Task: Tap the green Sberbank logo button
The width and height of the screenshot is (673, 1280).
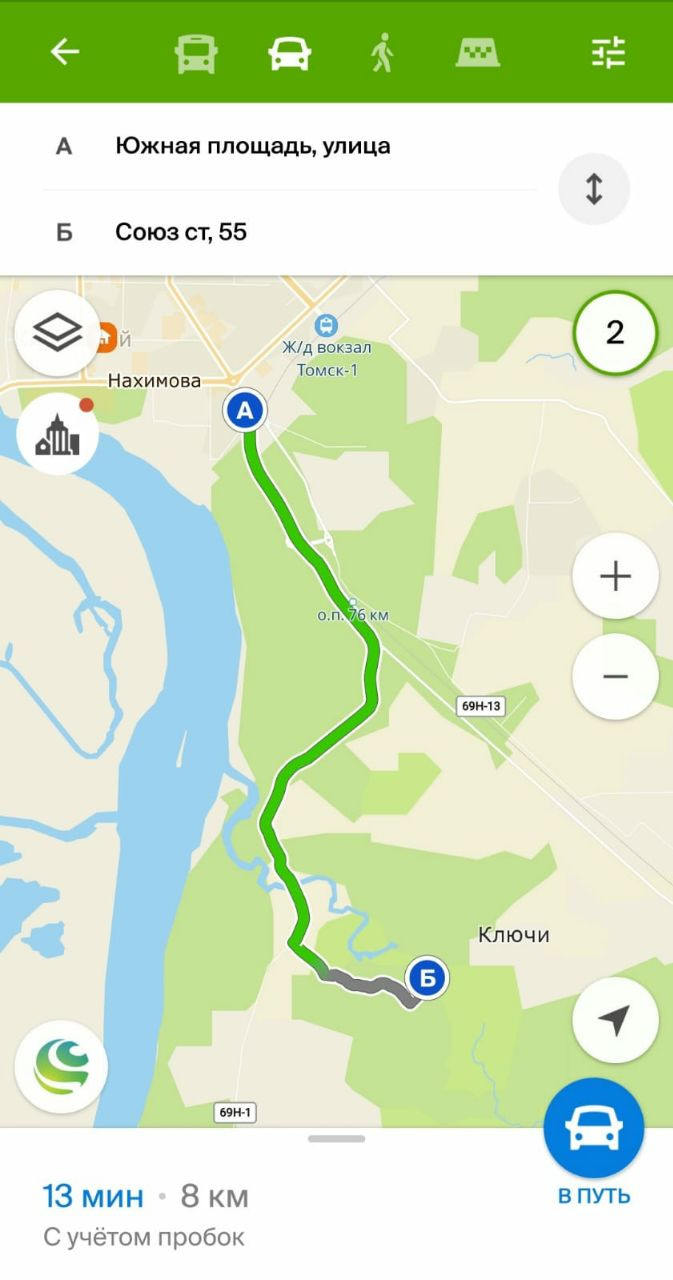Action: point(61,1066)
